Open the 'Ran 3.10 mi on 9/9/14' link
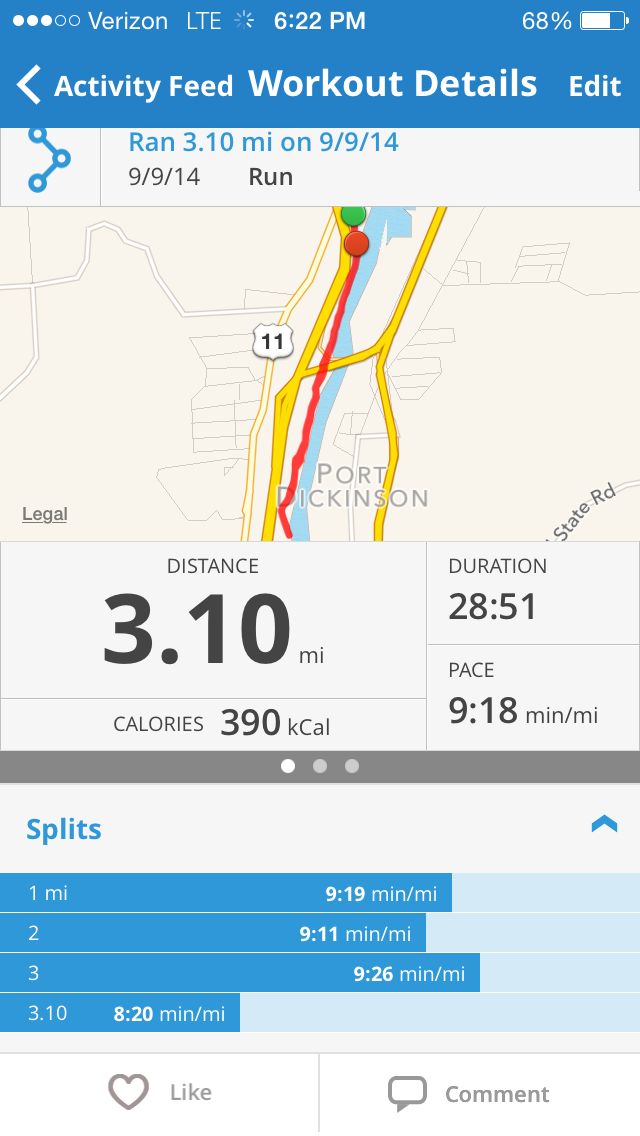 pos(263,142)
